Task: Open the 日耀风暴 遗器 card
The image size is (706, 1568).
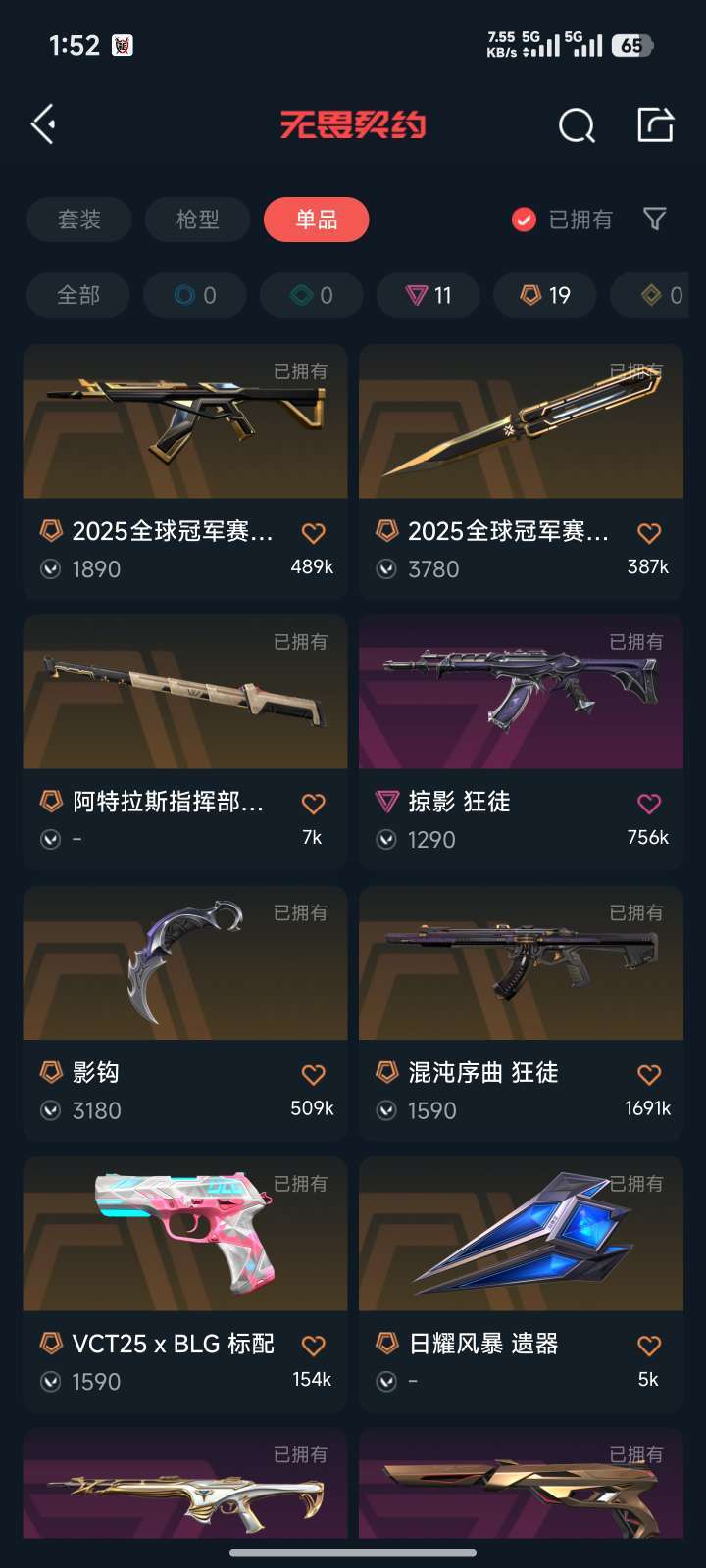Action: (x=521, y=1284)
